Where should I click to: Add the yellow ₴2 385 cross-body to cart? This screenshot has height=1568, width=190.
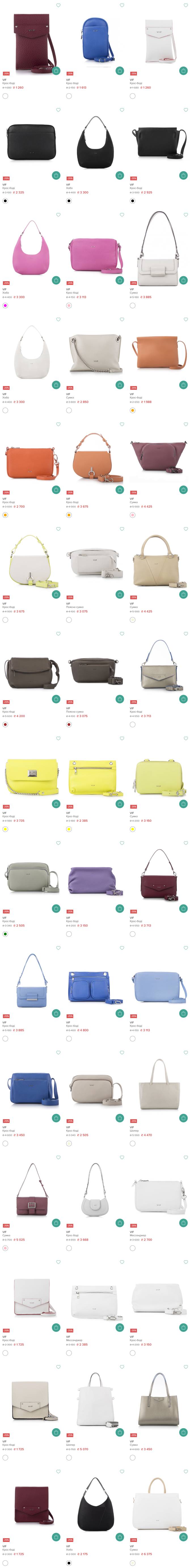(x=119, y=804)
